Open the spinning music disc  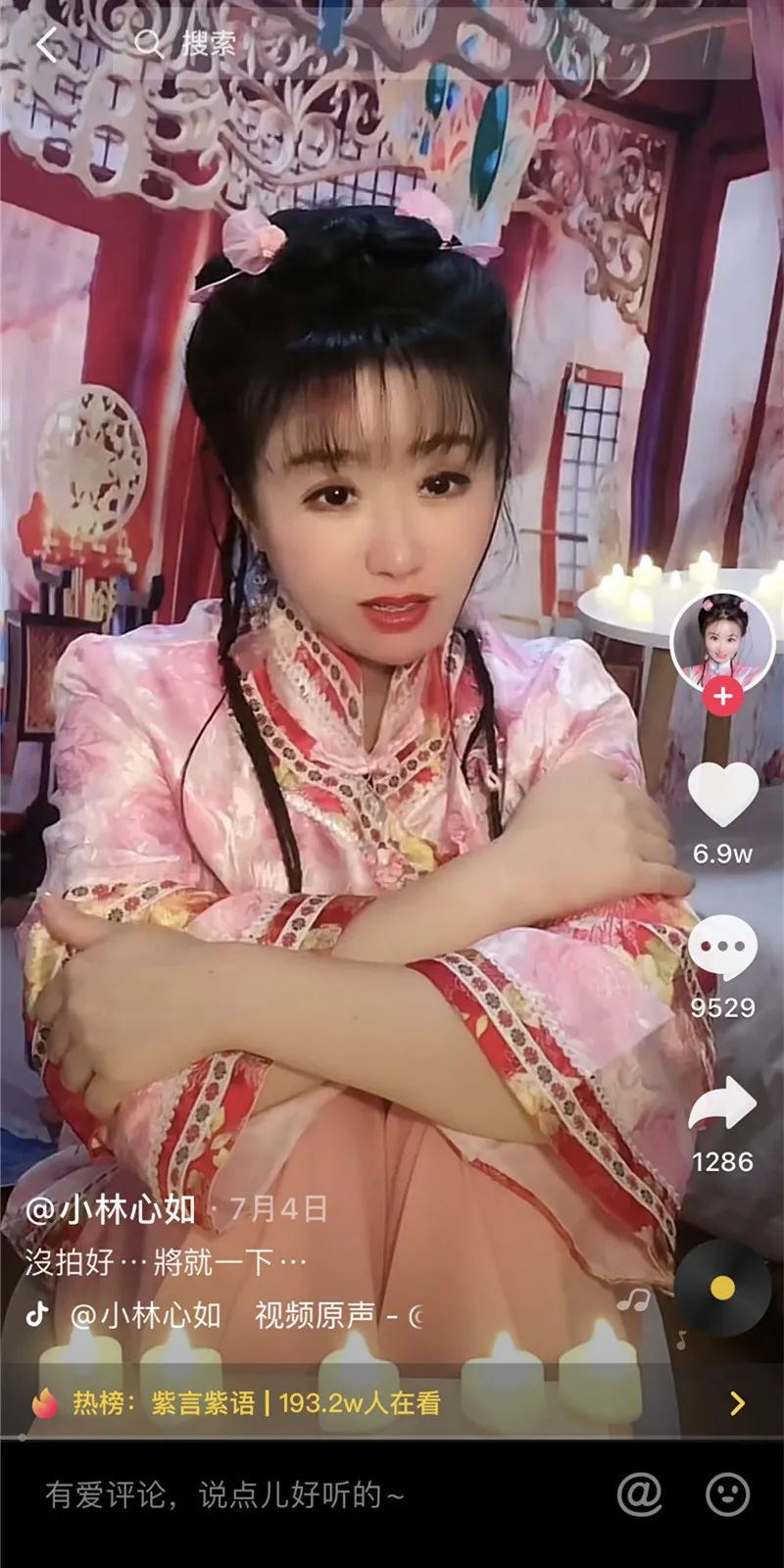pos(722,1288)
